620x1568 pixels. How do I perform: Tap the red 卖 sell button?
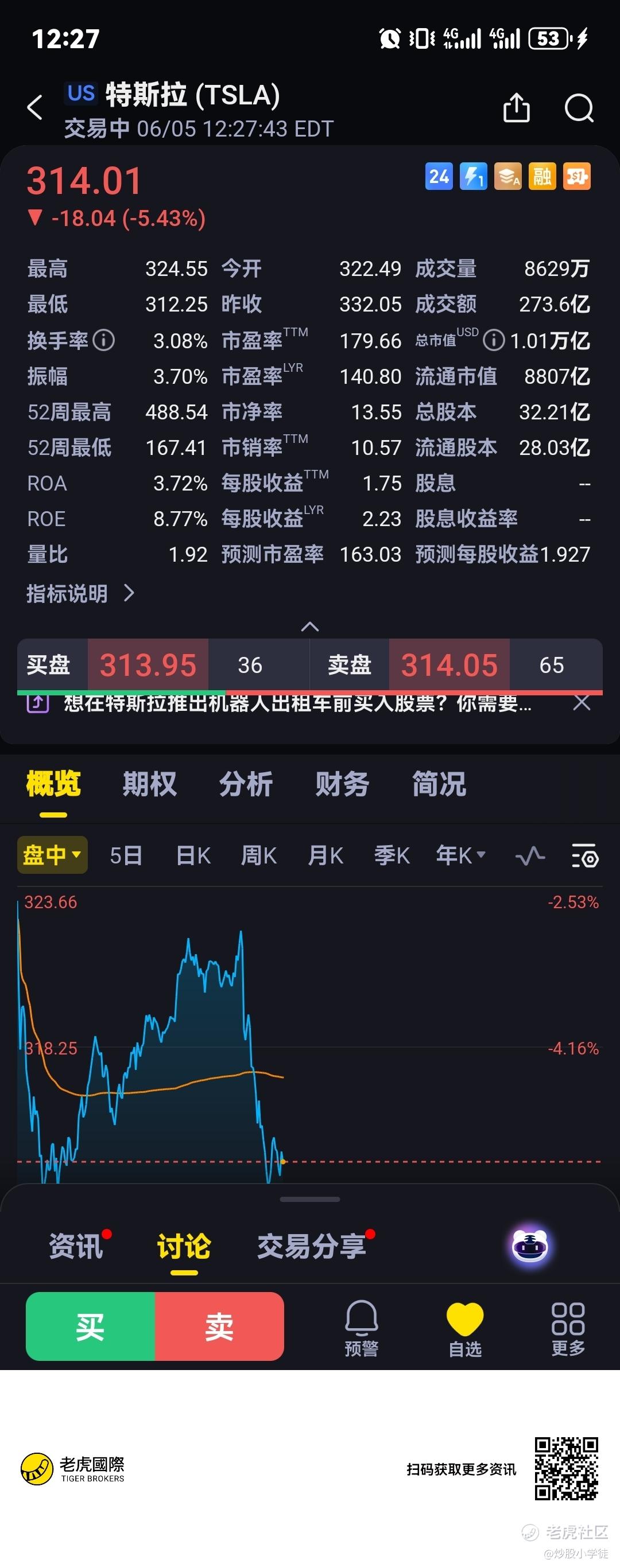(219, 1327)
